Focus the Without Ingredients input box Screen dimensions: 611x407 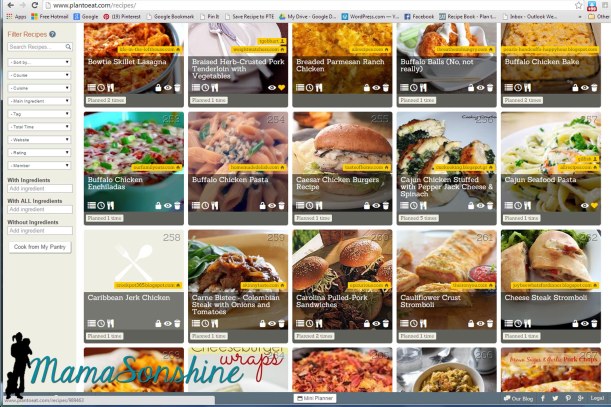39,231
